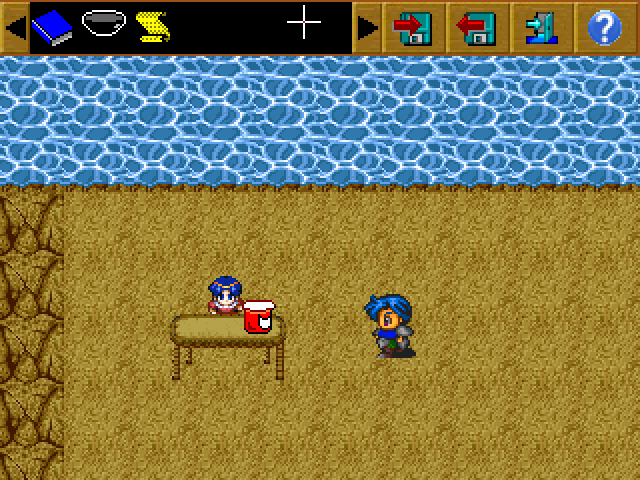Talk to the blue-haired girl behind table

coord(225,295)
